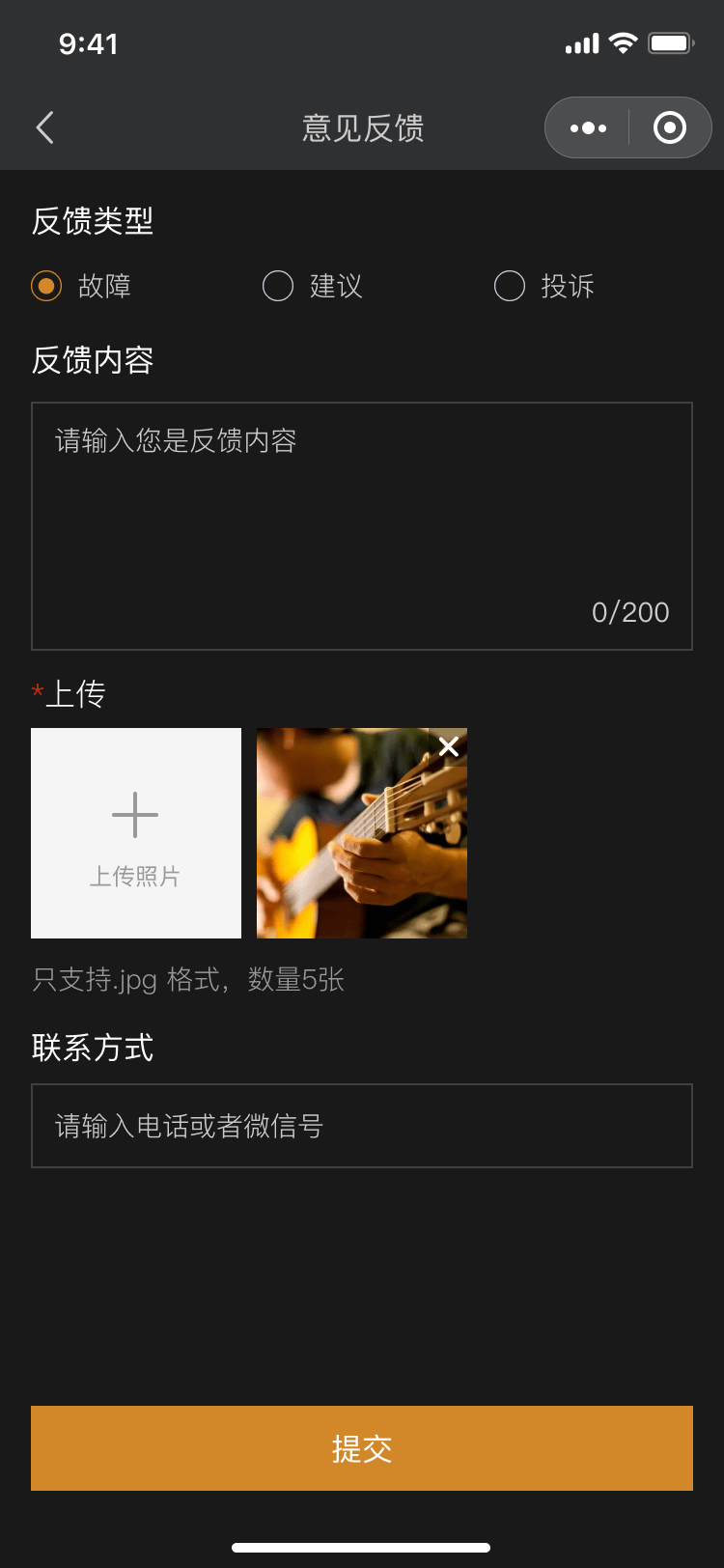Open the mini program more options menu

click(x=588, y=127)
